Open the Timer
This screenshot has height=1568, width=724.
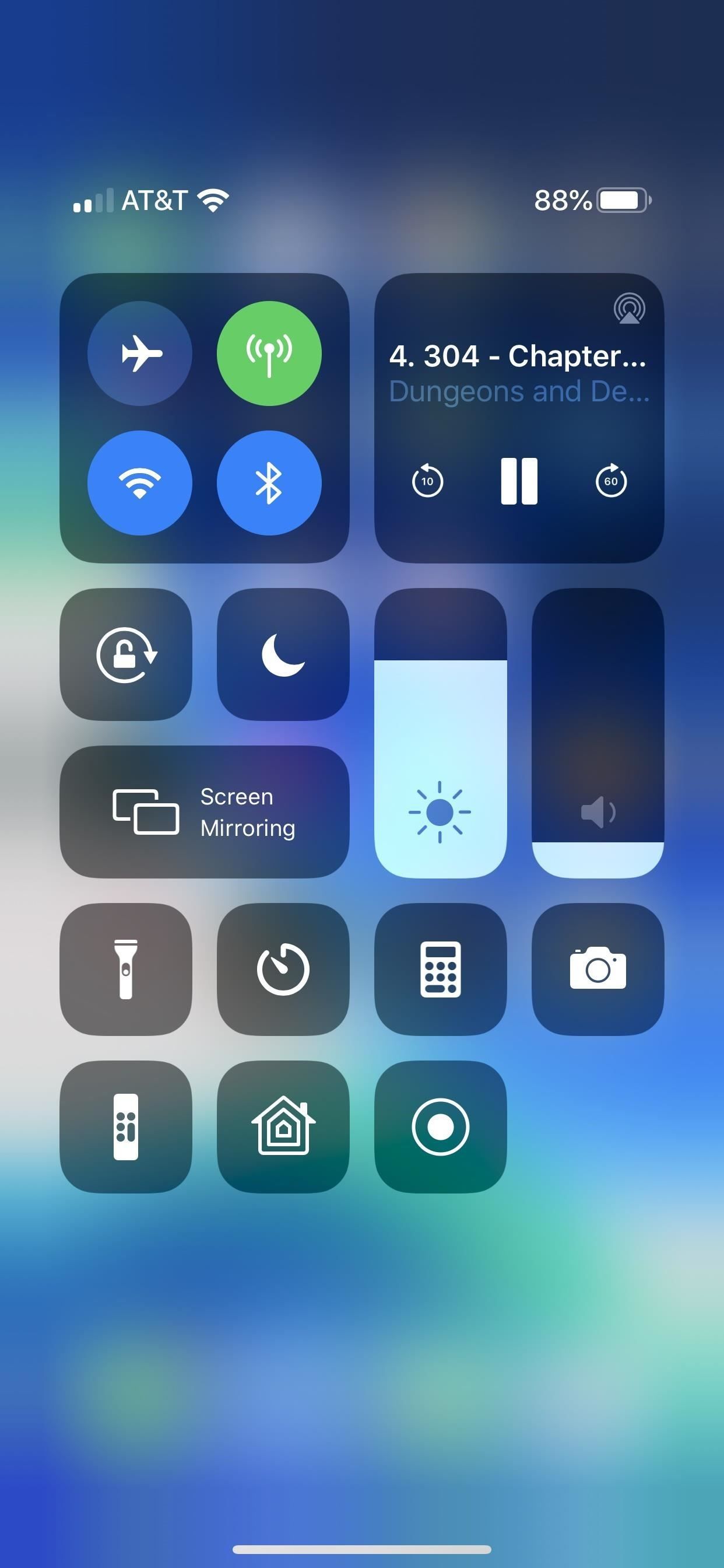(x=283, y=969)
